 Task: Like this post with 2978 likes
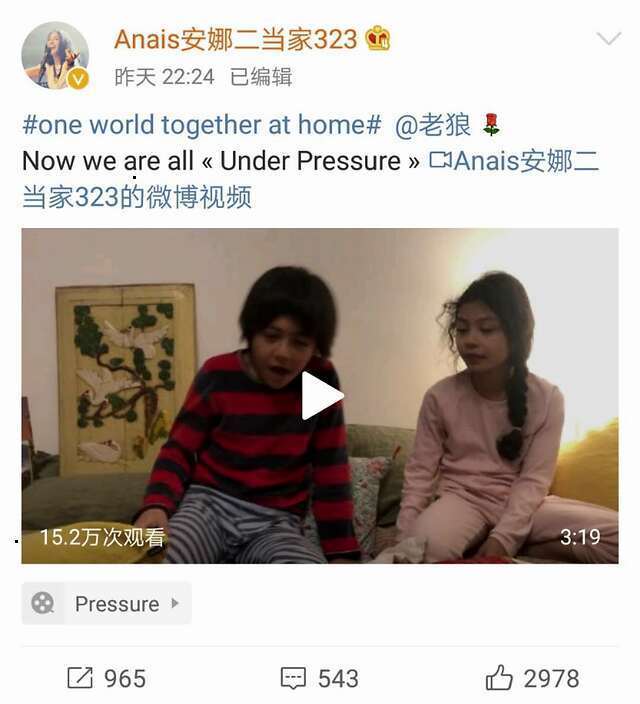pos(532,678)
